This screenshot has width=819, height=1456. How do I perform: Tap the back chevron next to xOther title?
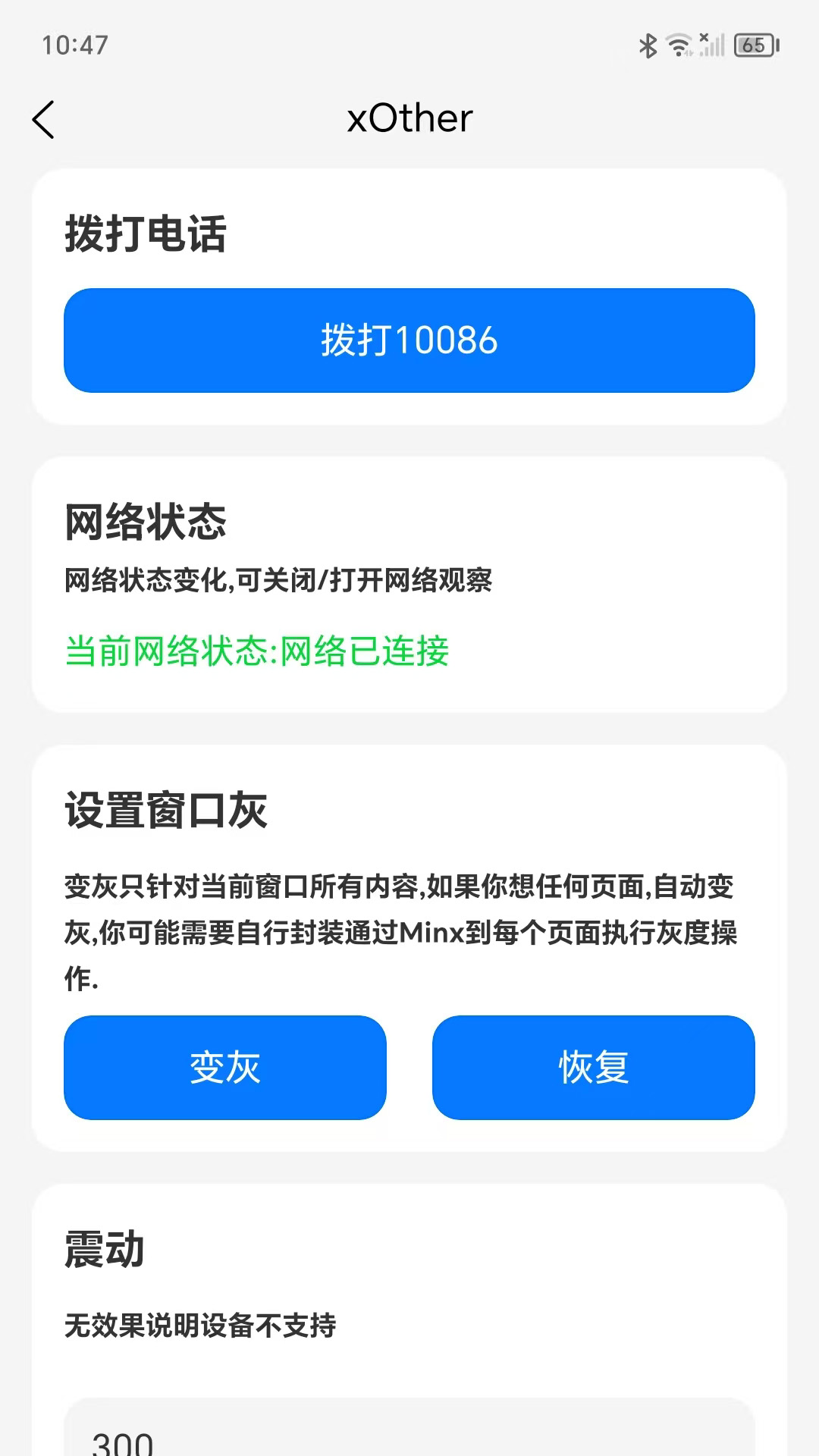43,120
